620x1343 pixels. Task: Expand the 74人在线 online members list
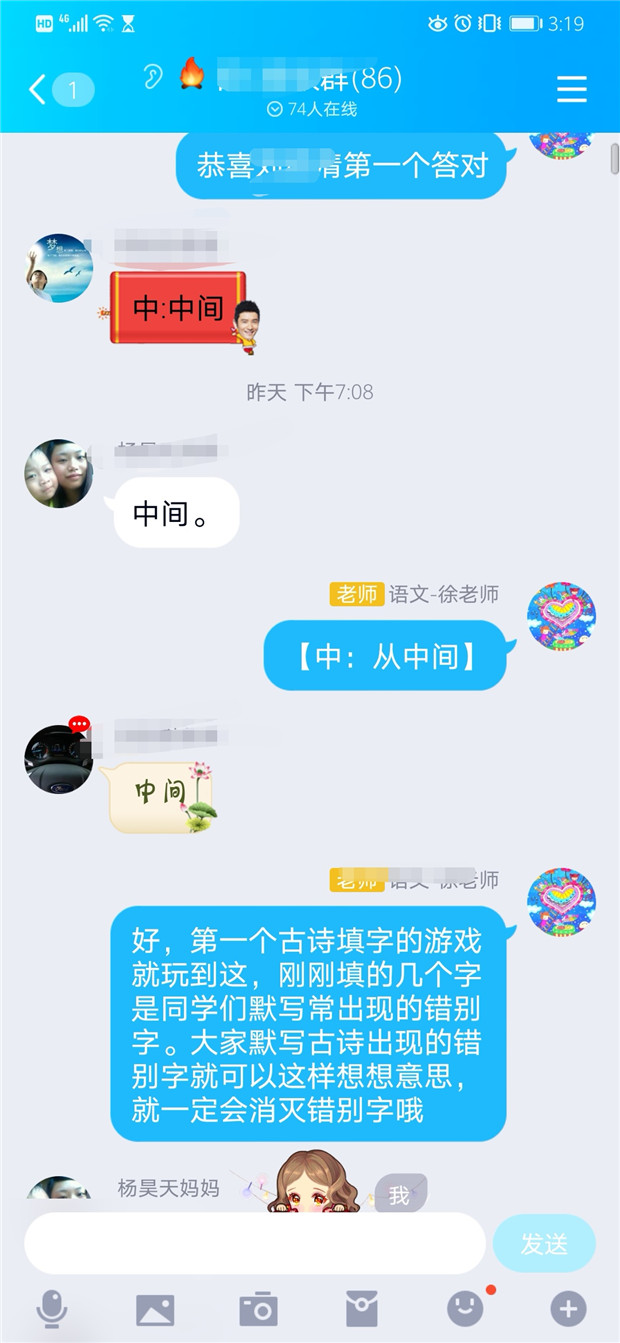[312, 110]
